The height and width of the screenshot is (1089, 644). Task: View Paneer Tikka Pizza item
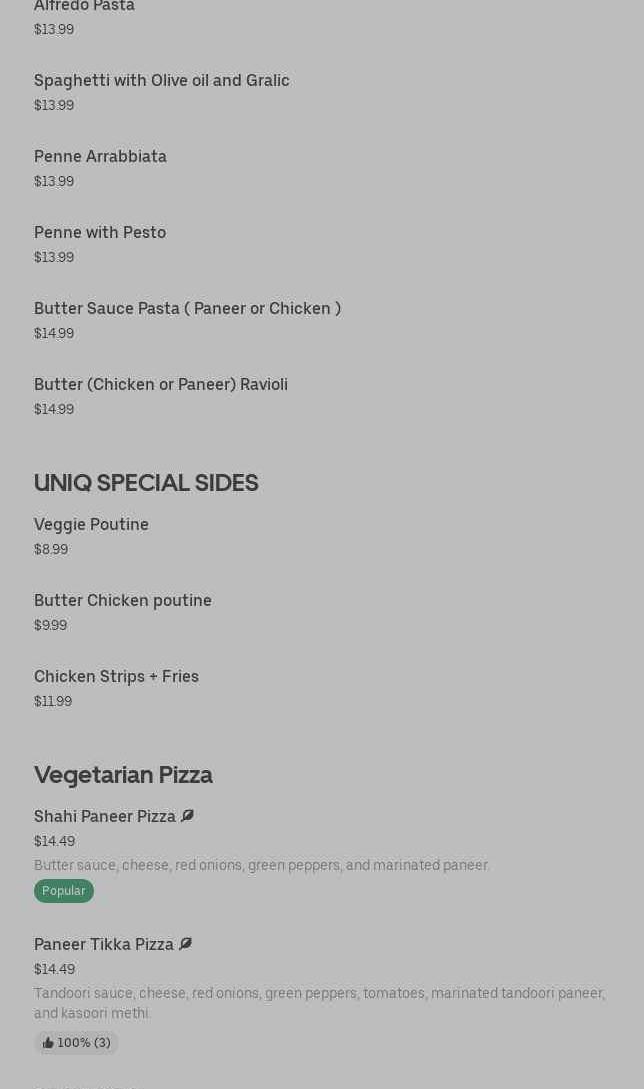pyautogui.click(x=104, y=944)
